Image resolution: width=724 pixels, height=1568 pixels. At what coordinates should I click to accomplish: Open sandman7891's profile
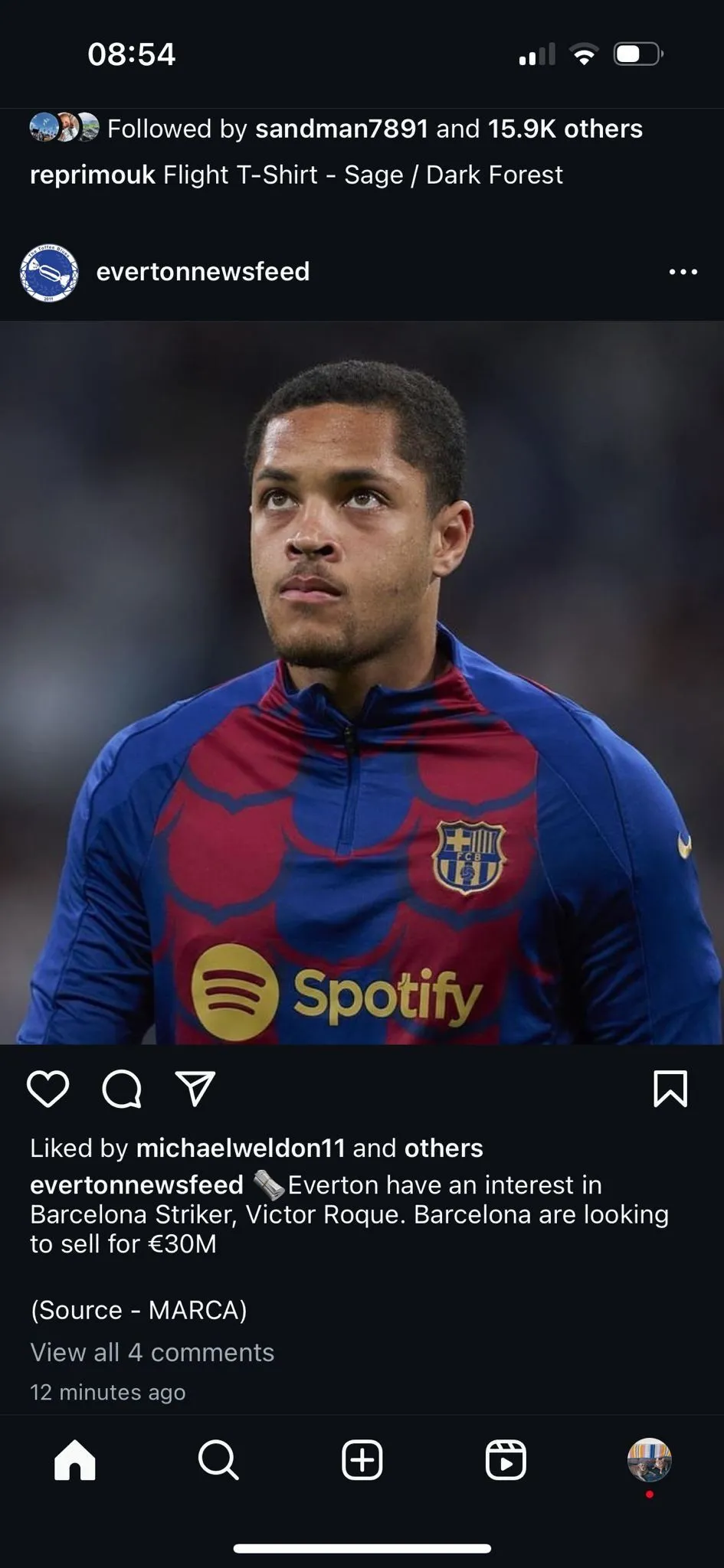(x=341, y=129)
